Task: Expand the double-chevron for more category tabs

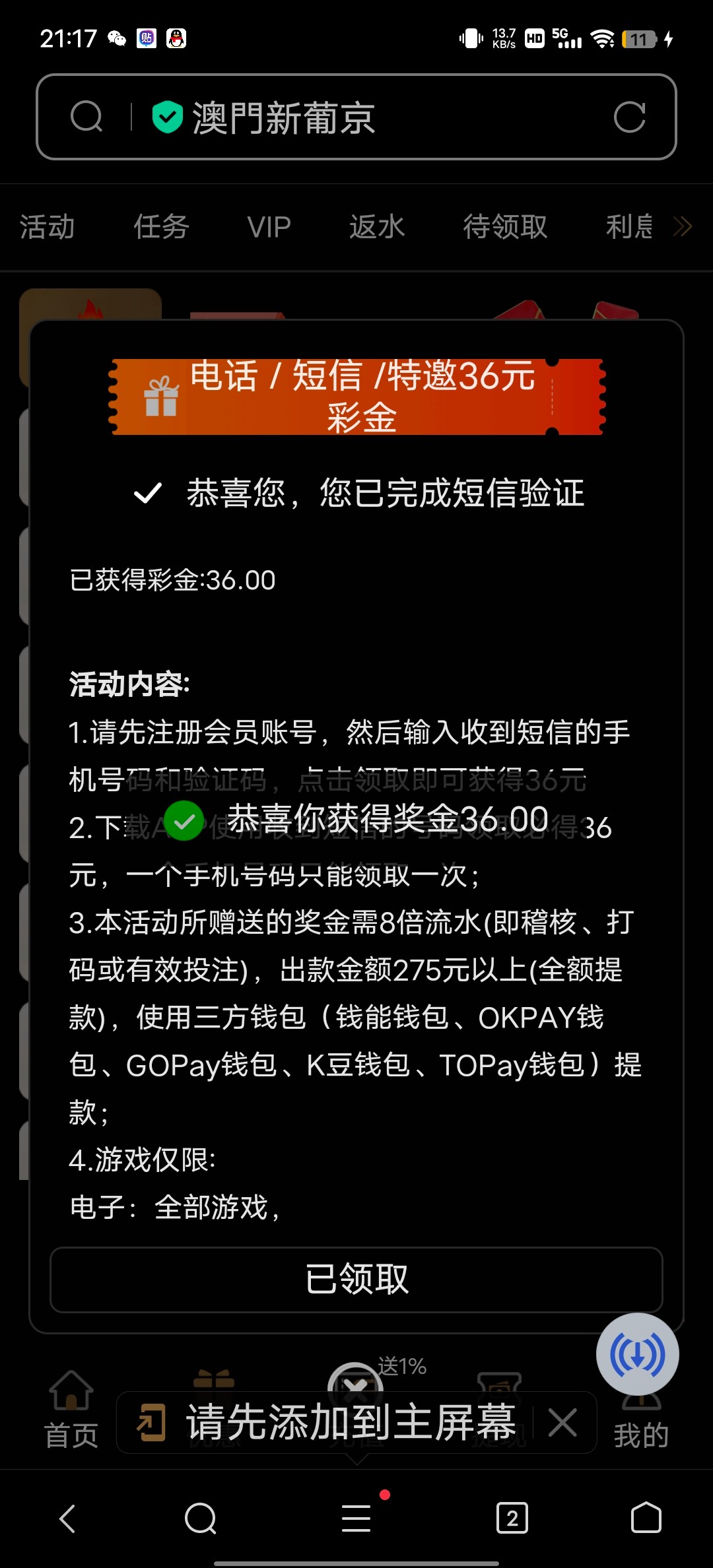Action: tap(683, 226)
